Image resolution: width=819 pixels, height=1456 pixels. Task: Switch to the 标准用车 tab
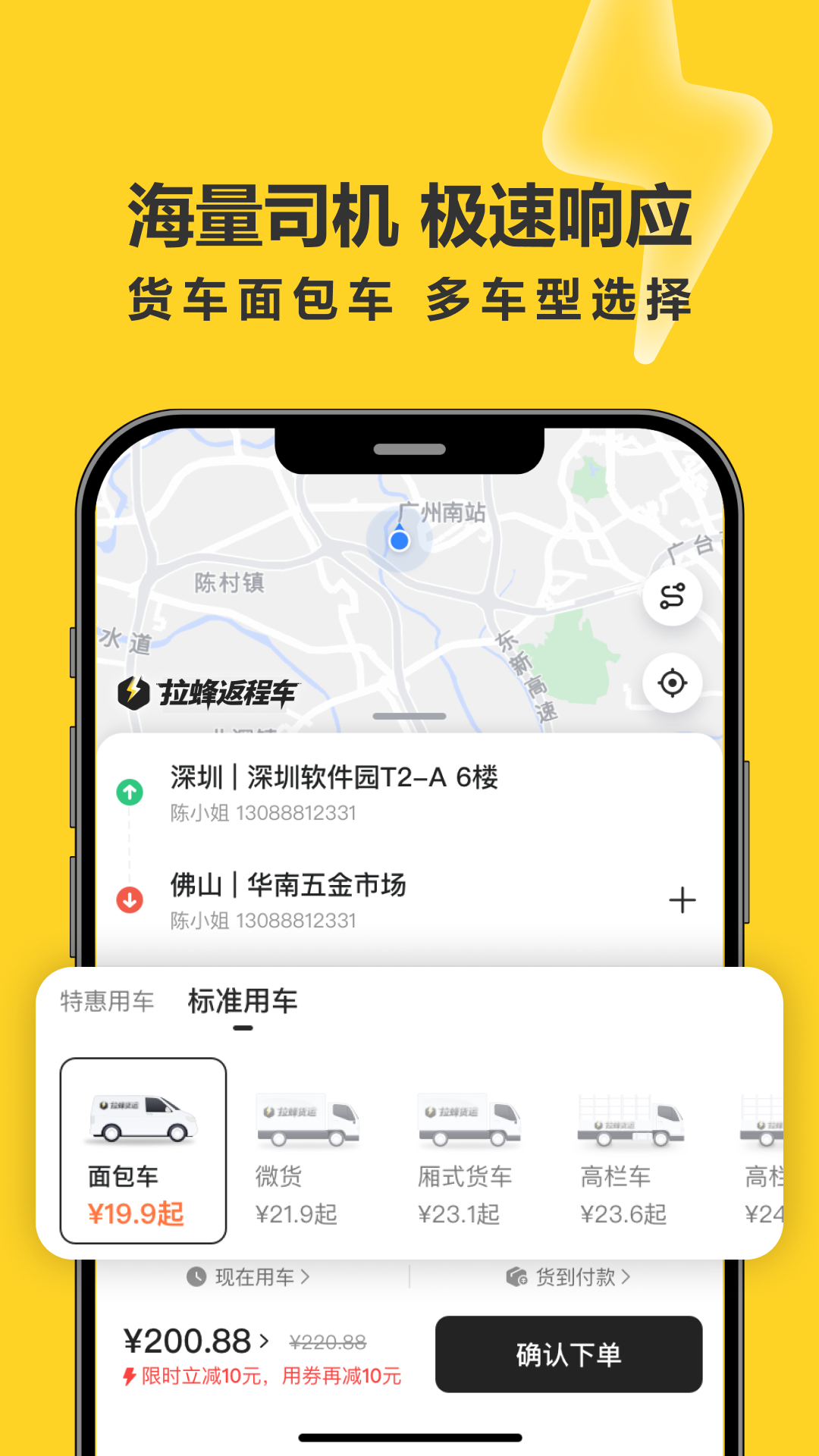(x=243, y=1001)
